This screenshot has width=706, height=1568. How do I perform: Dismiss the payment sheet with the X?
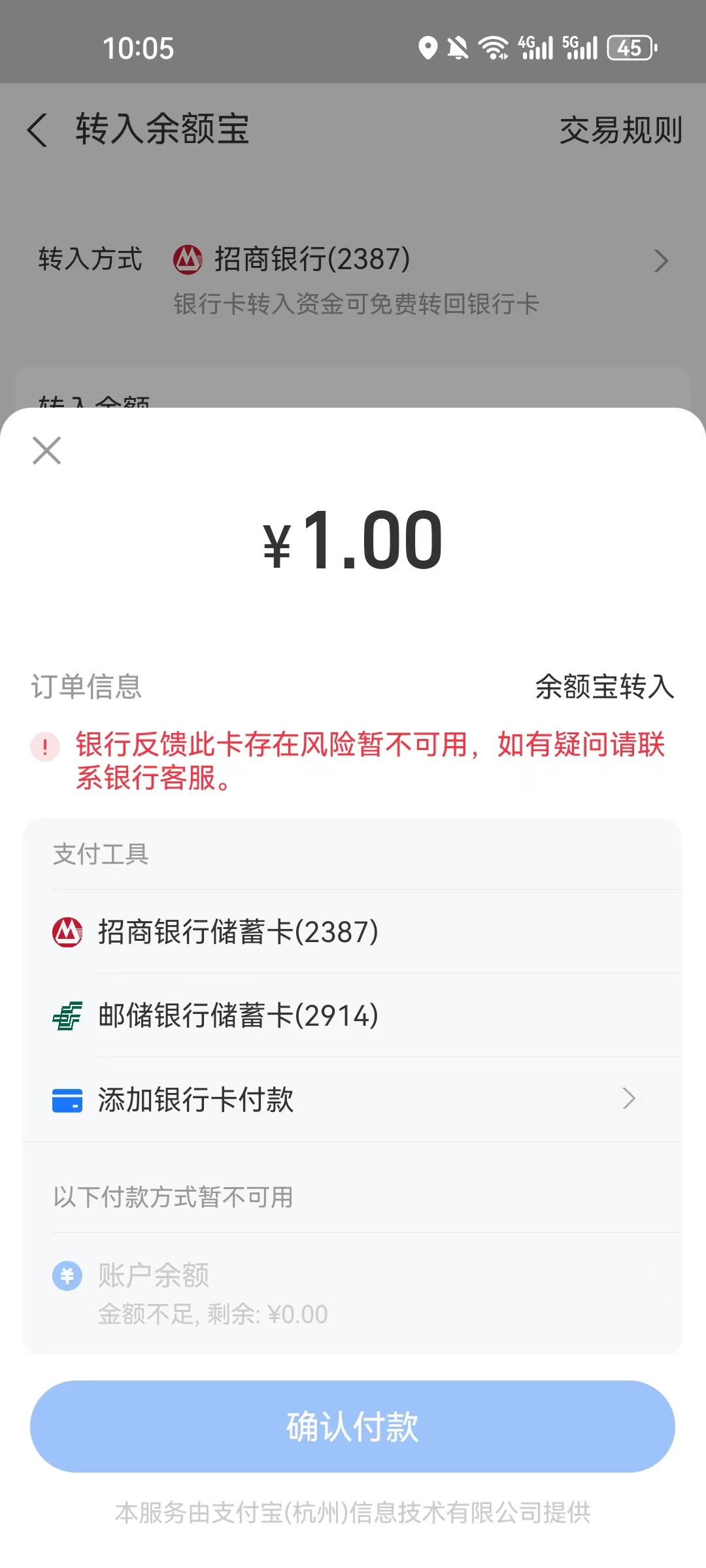click(46, 451)
